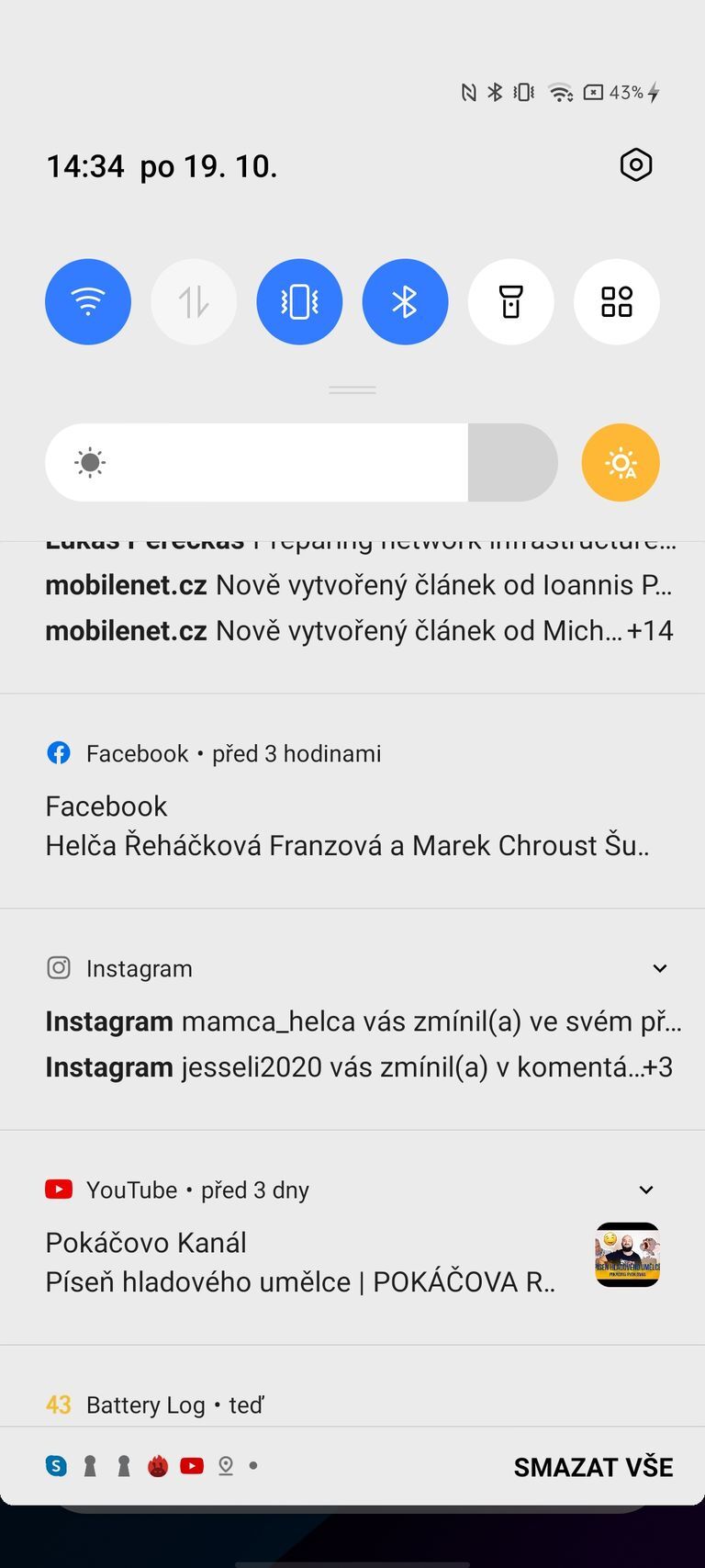Expand the Instagram notification group
This screenshot has height=1568, width=705.
coord(659,968)
